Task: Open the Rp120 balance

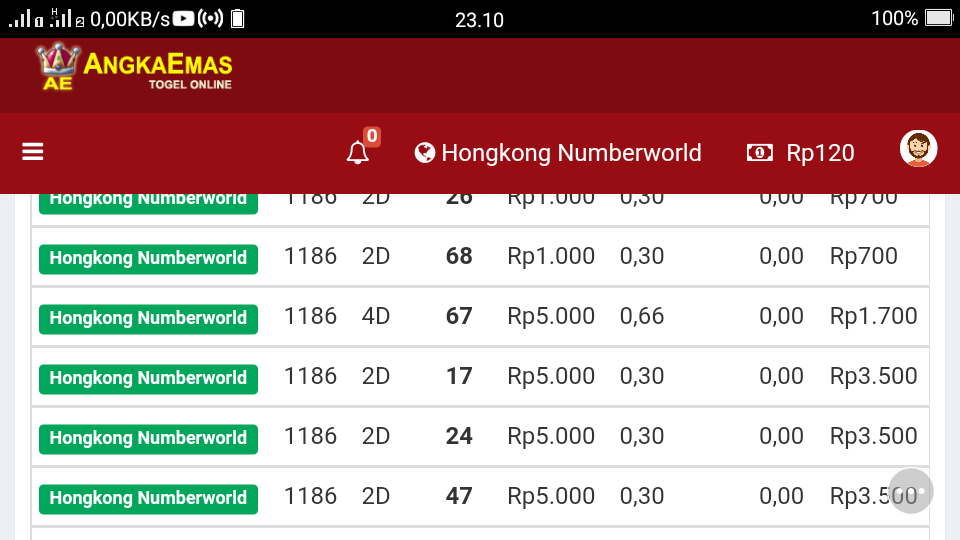Action: 801,153
